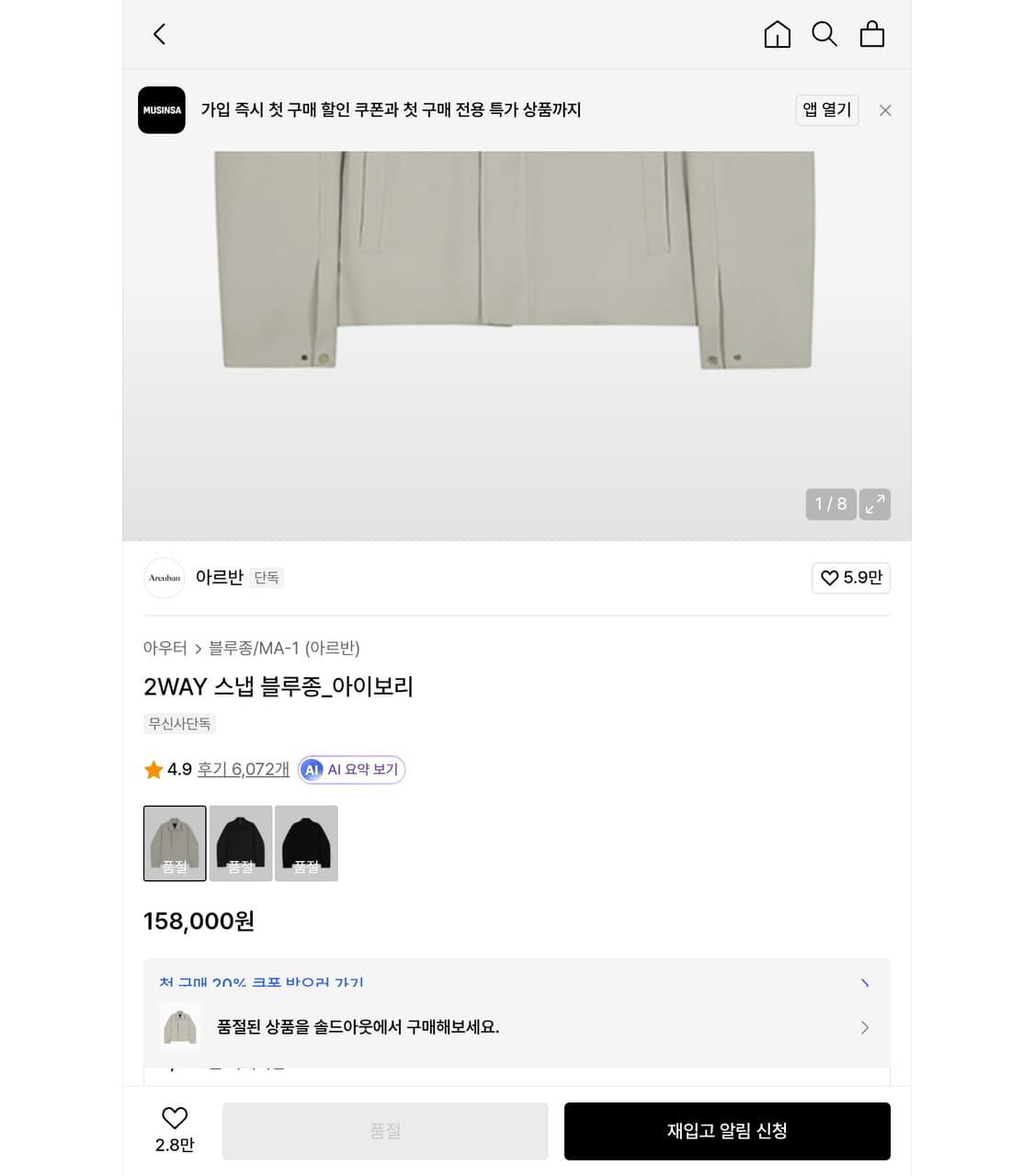Screen dimensions: 1034x1176
Task: Expand the product image to fullscreen
Action: pyautogui.click(x=874, y=503)
